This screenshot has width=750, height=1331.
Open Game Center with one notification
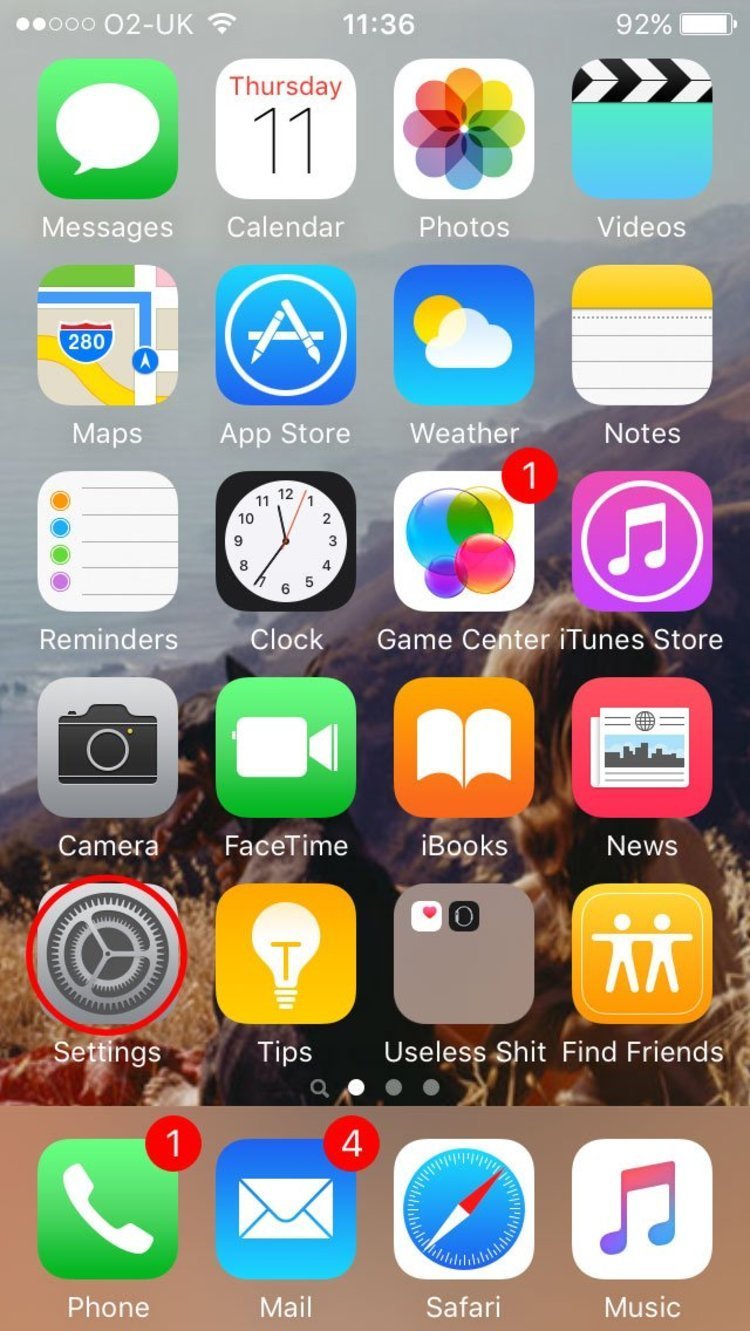pyautogui.click(x=463, y=541)
